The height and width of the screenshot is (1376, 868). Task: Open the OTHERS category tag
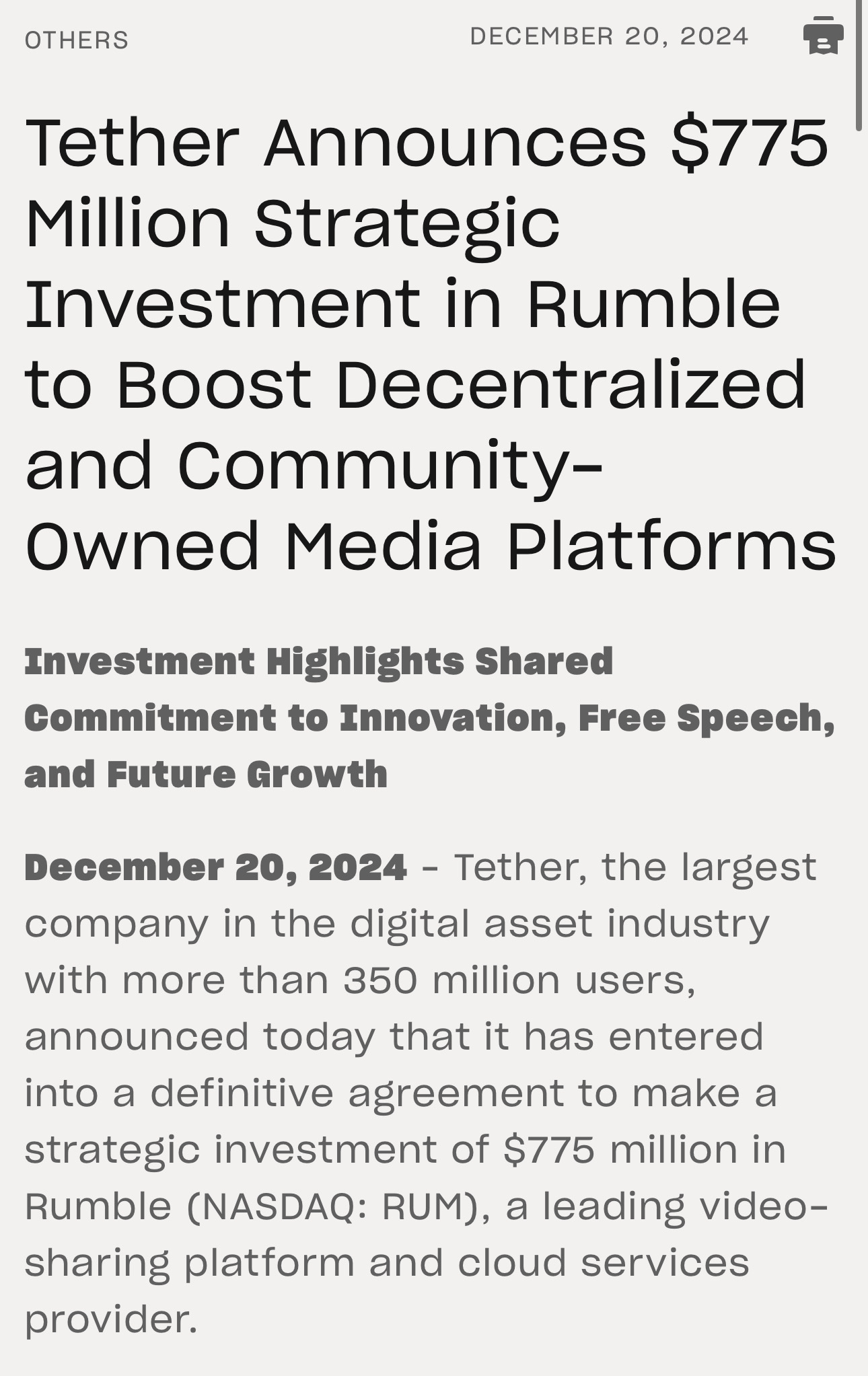coord(77,40)
